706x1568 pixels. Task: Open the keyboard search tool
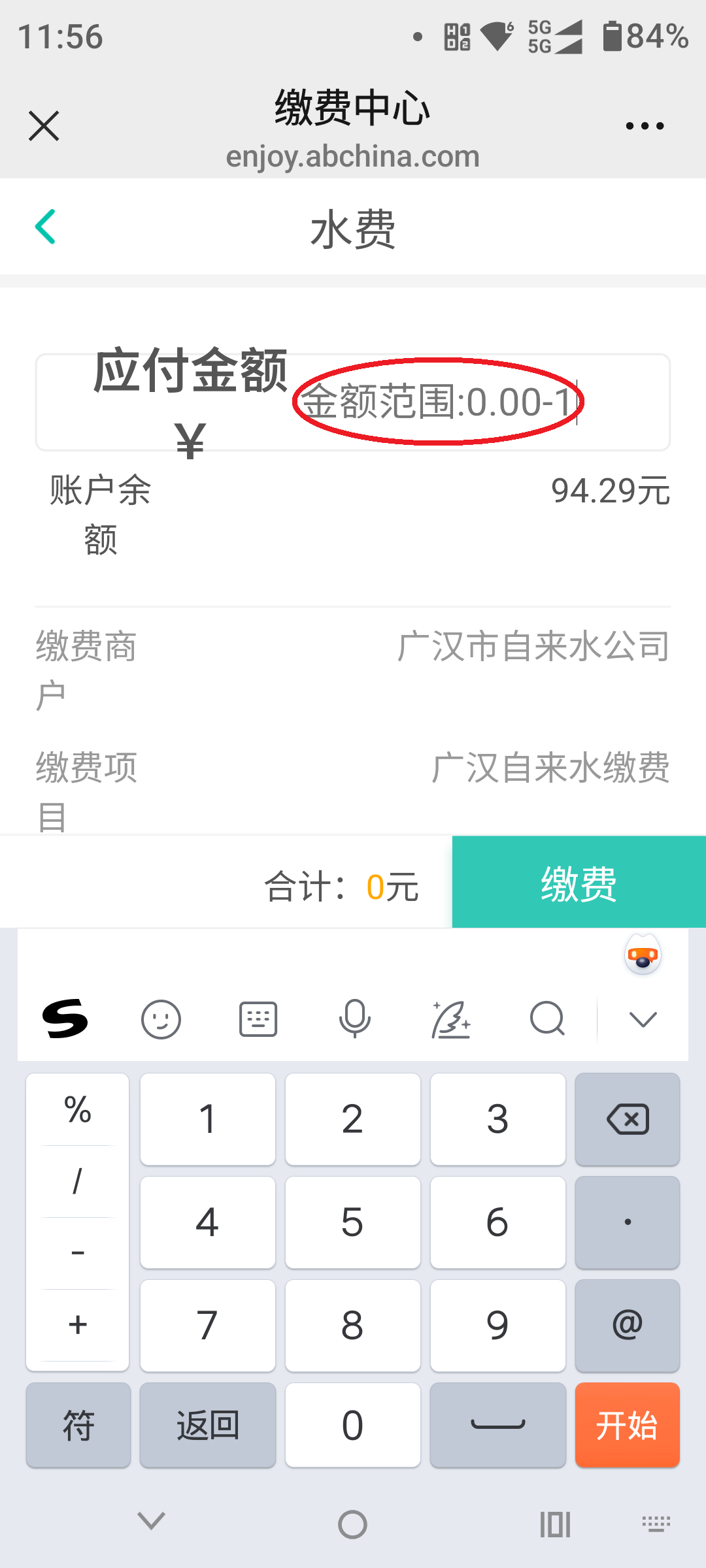point(547,1019)
